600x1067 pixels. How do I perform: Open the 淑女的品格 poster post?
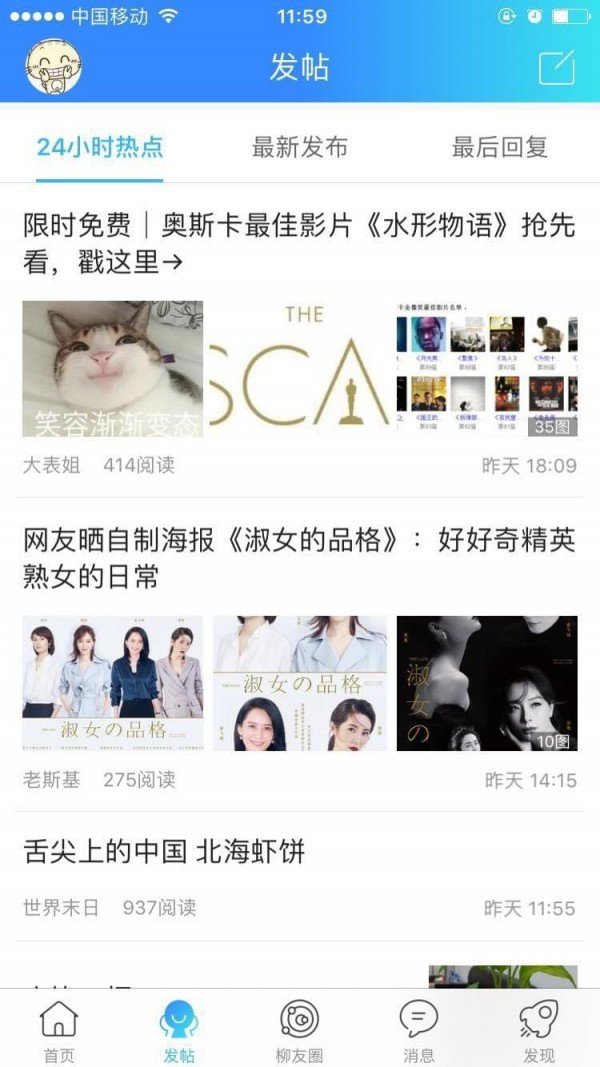point(299,558)
